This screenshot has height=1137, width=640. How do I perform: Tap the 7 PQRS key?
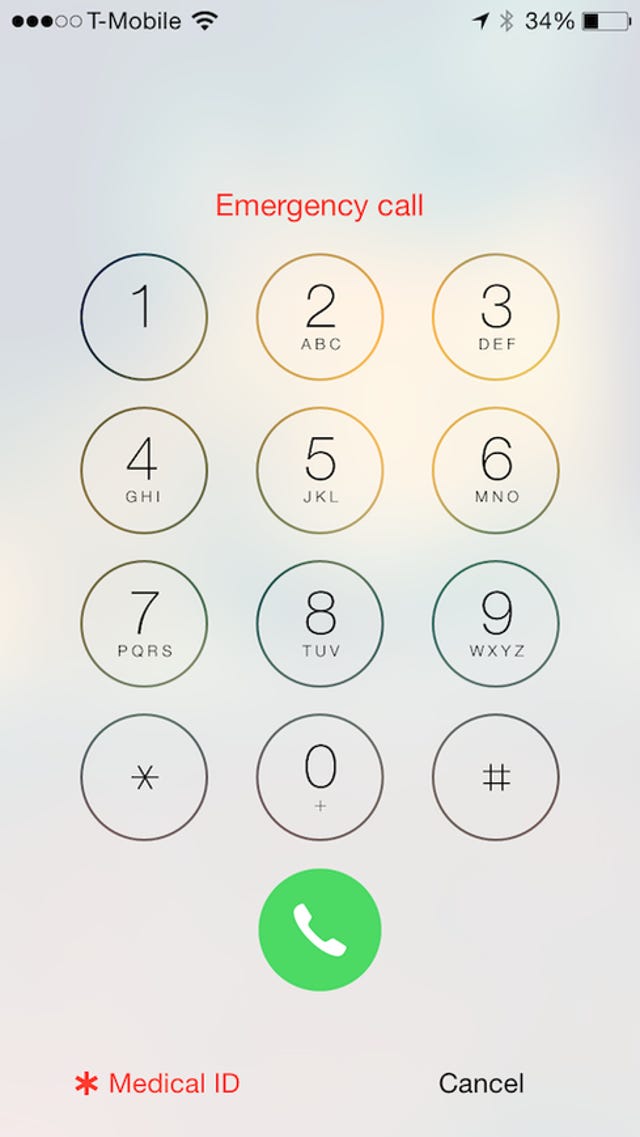144,623
